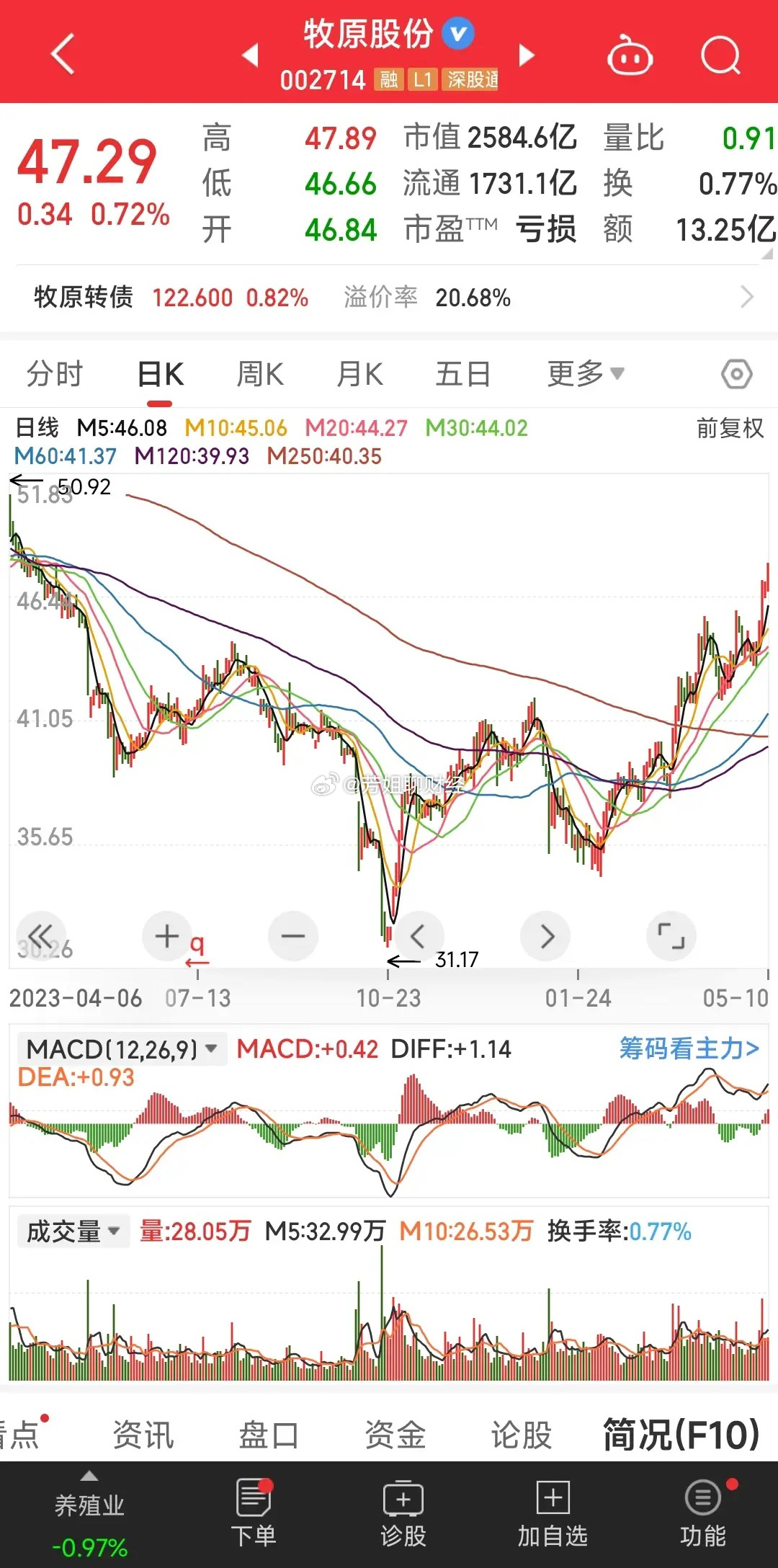The height and width of the screenshot is (1568, 778).
Task: Switch to the previous stock
Action: (x=250, y=55)
